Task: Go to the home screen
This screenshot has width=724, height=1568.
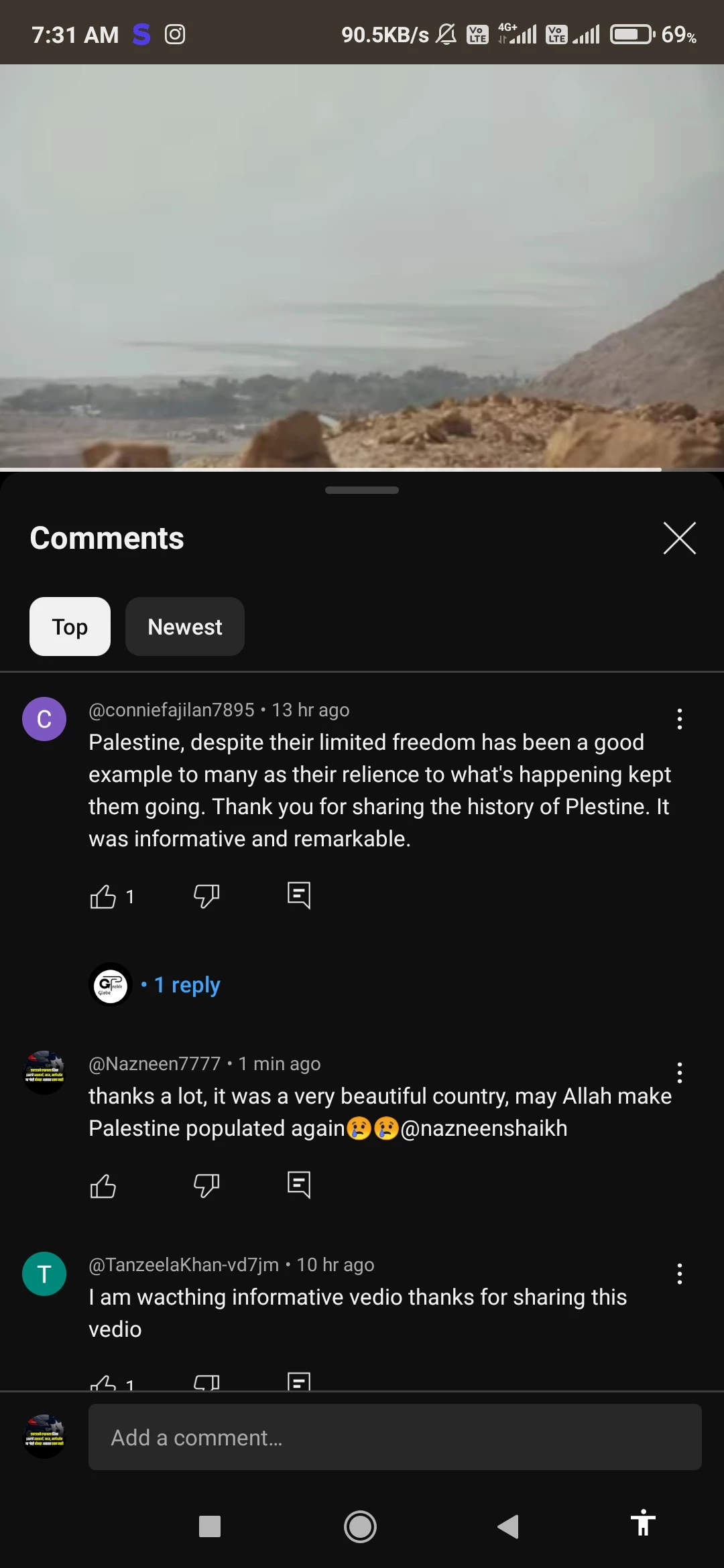Action: [360, 1526]
